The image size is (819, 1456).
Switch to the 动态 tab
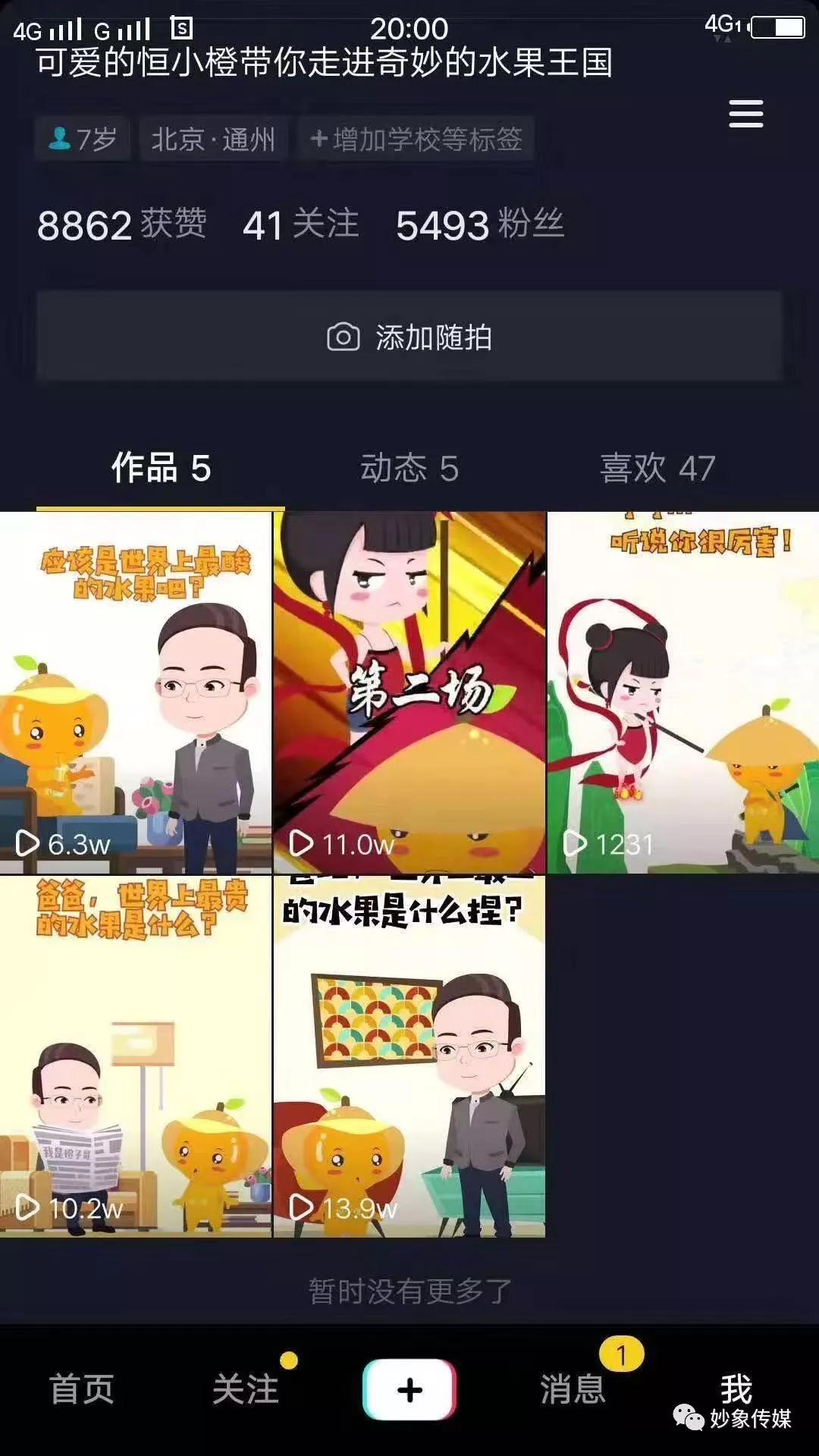[x=409, y=469]
